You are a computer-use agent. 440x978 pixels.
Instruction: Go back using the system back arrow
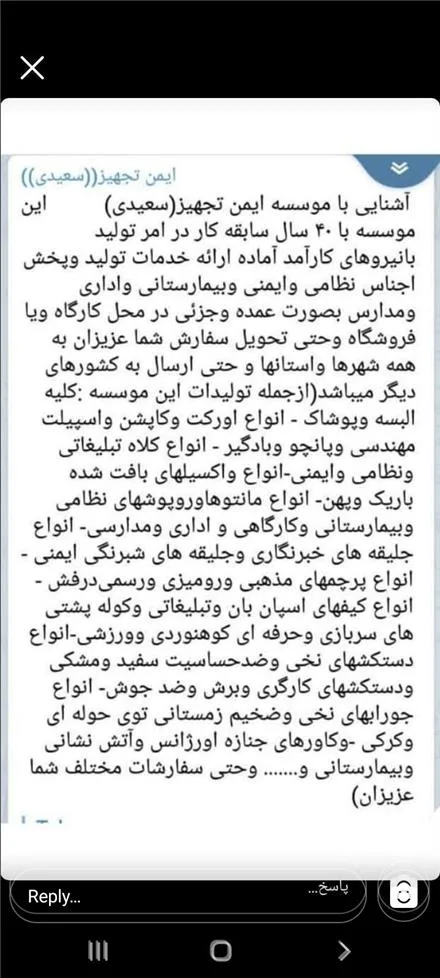(343, 950)
